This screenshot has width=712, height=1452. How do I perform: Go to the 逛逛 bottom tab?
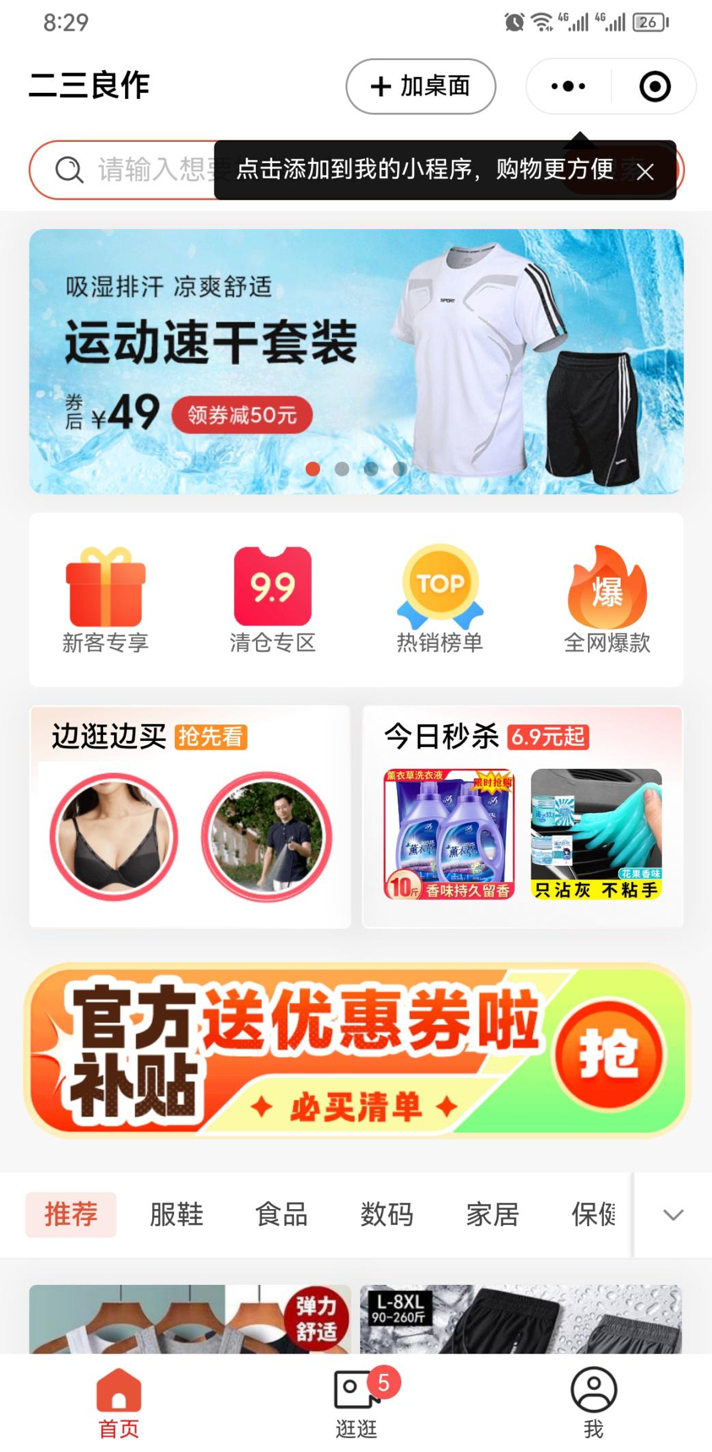point(356,1402)
